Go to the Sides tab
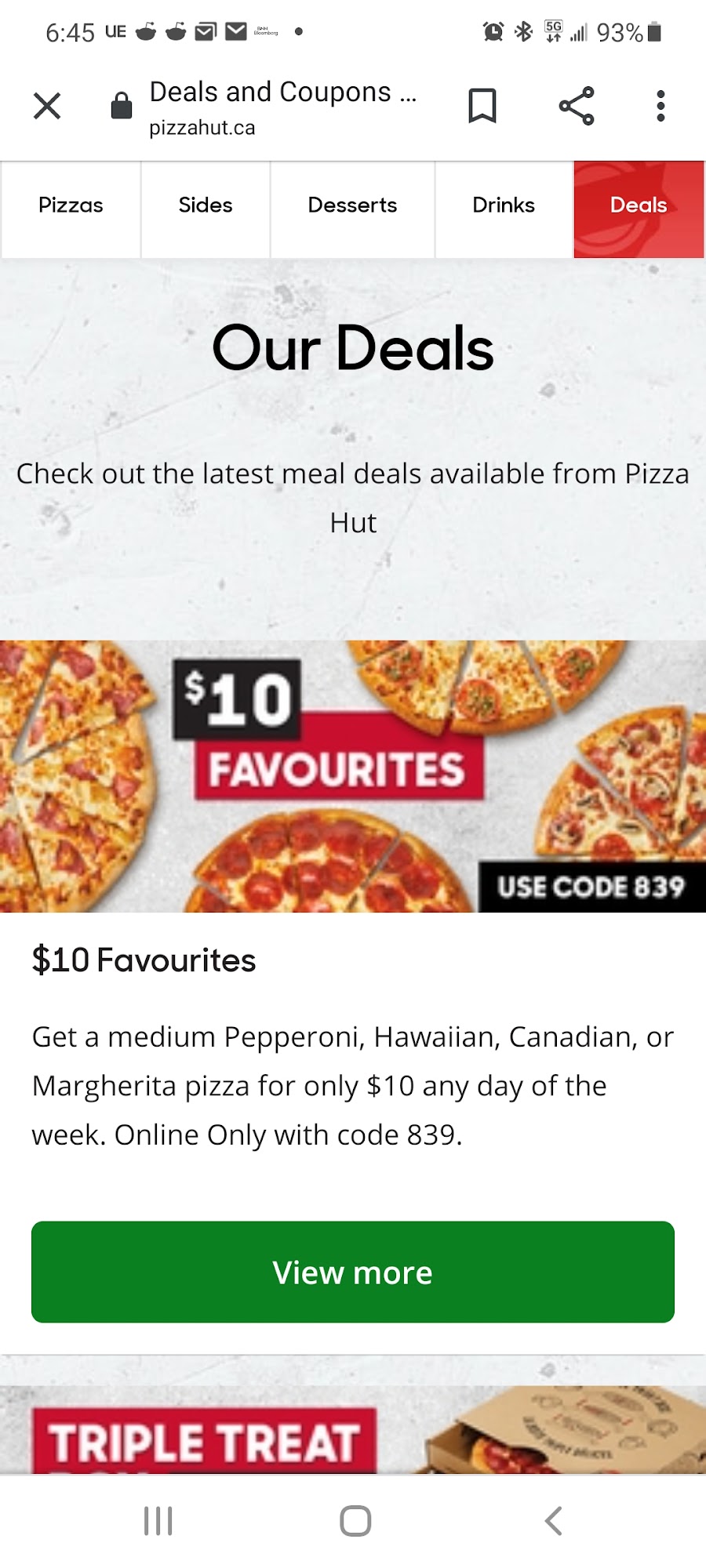 tap(206, 205)
